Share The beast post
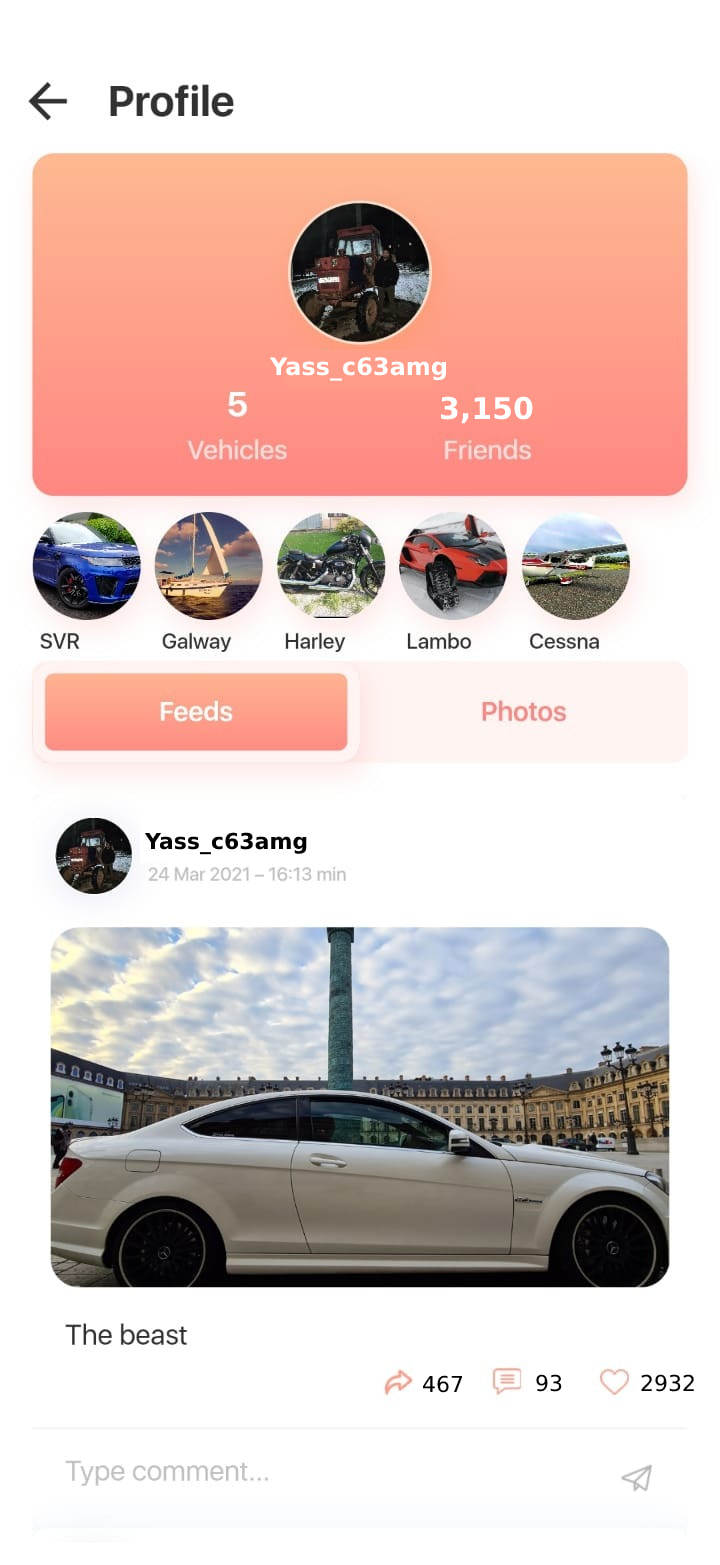This screenshot has width=720, height=1565. point(398,1383)
